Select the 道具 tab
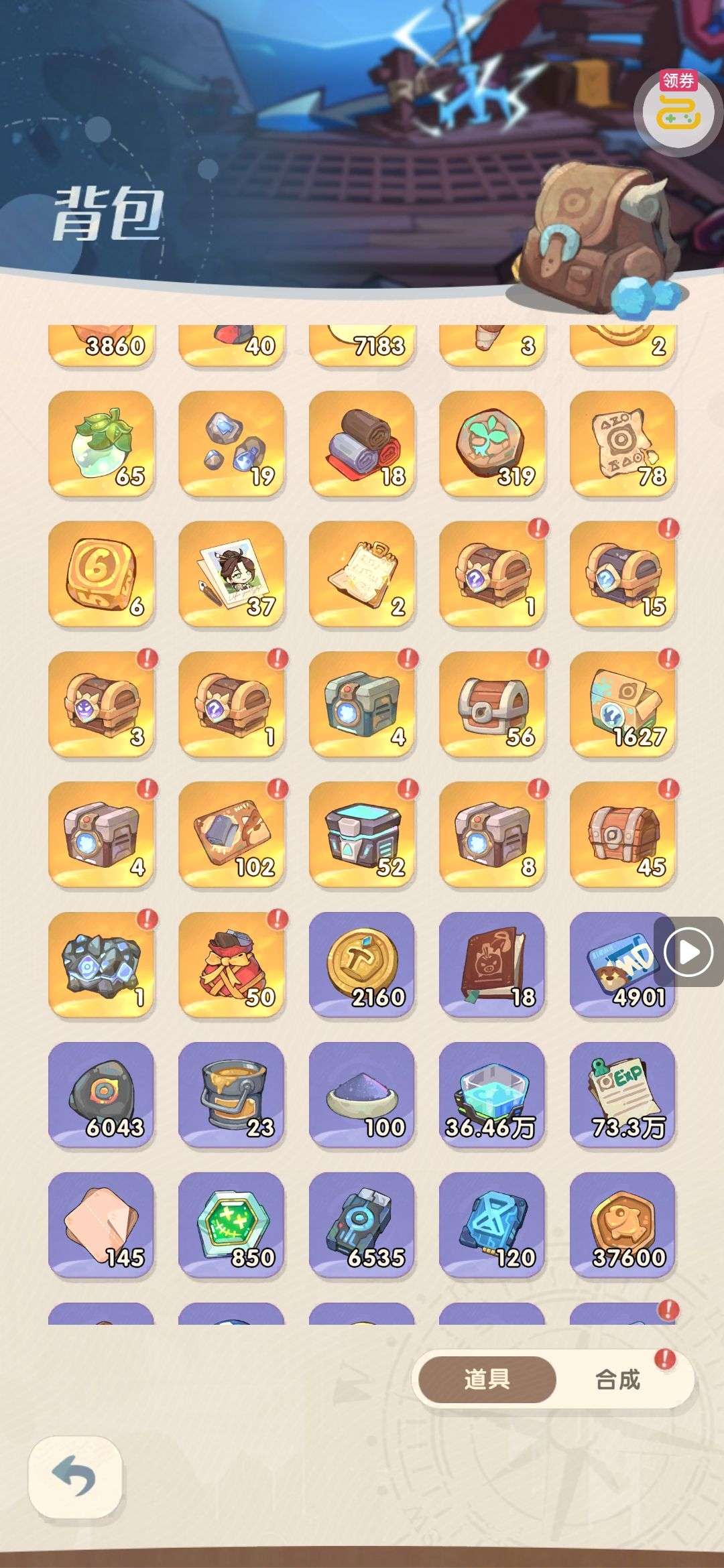 [x=487, y=1380]
